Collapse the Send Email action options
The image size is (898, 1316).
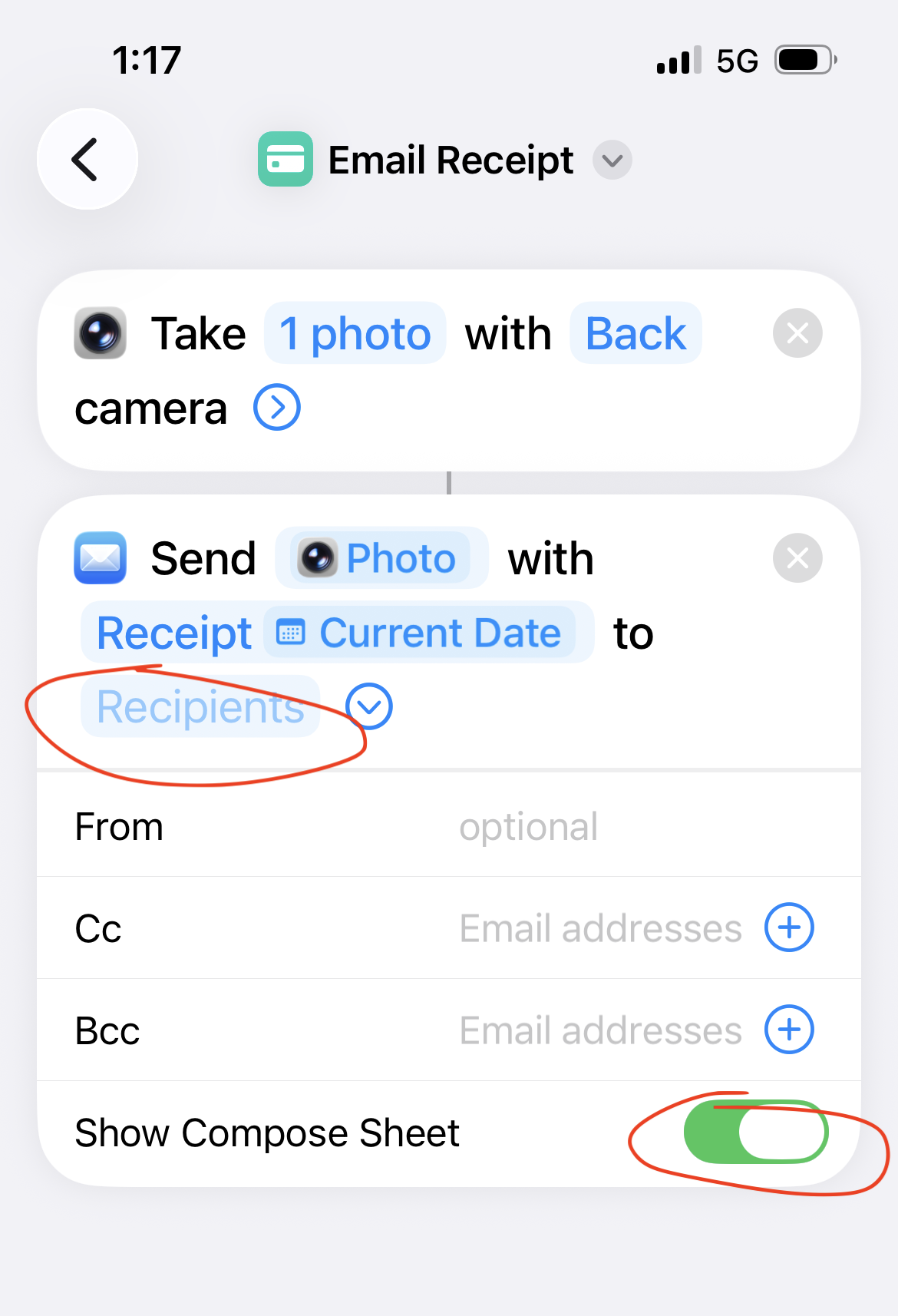(369, 707)
